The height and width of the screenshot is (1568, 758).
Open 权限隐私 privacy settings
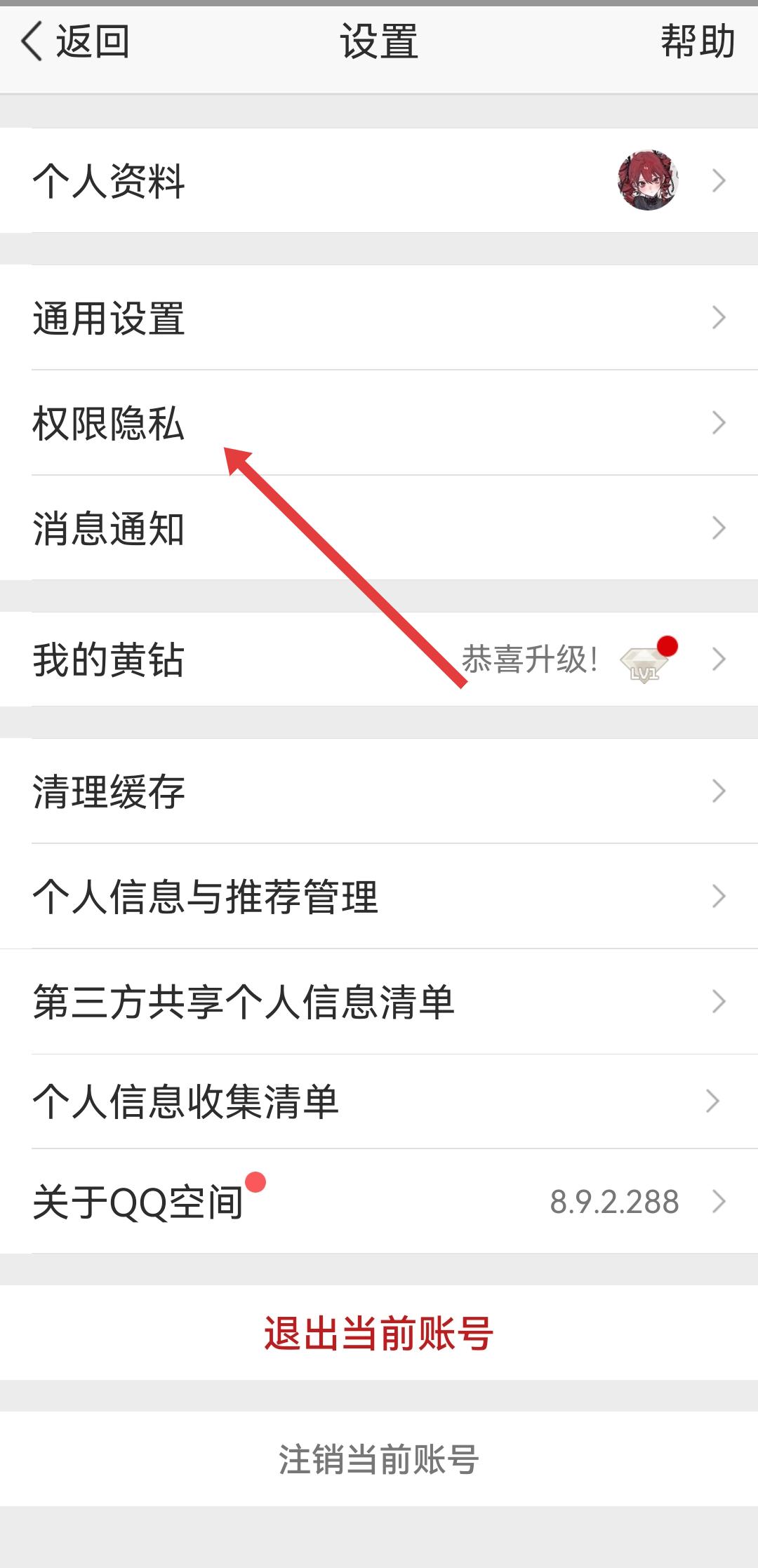click(x=379, y=423)
